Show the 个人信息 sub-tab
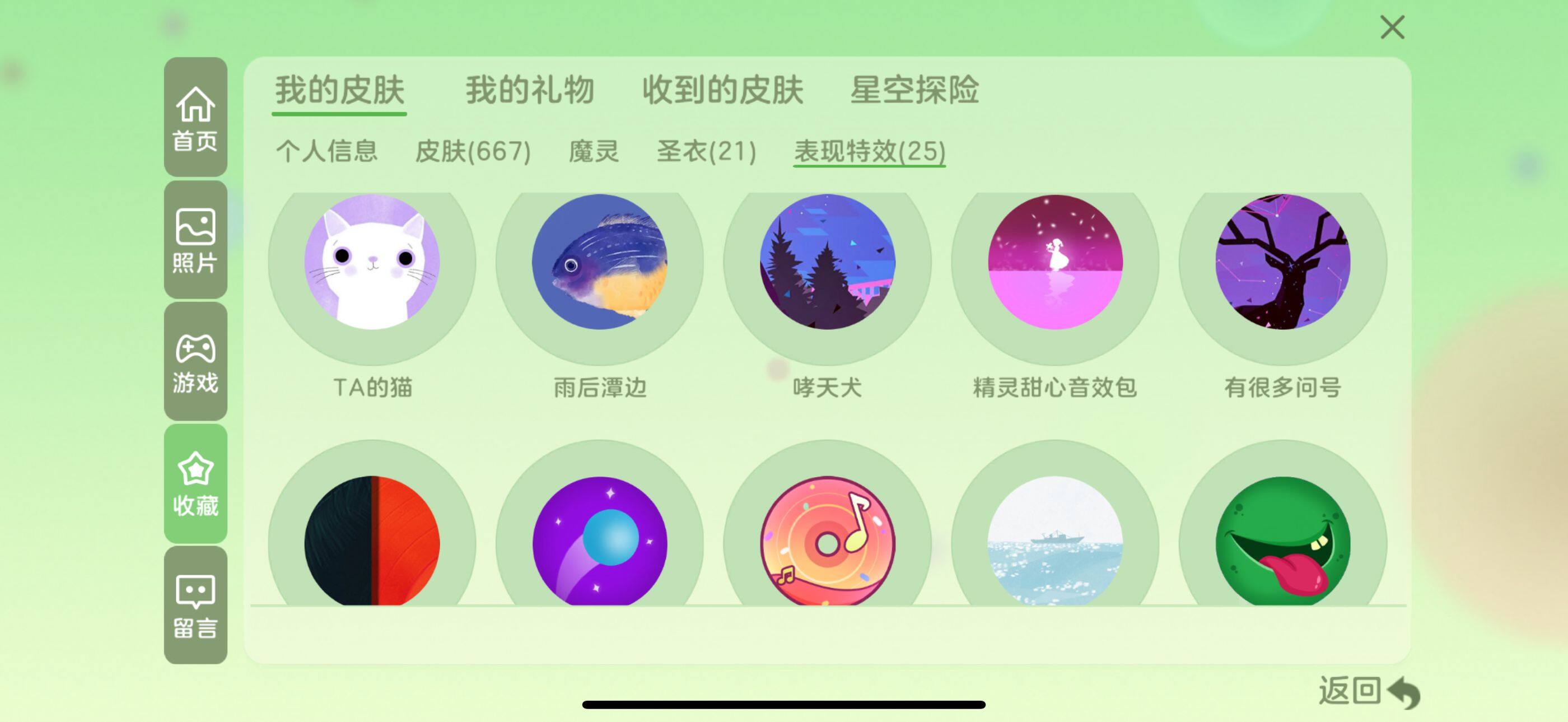 tap(327, 151)
